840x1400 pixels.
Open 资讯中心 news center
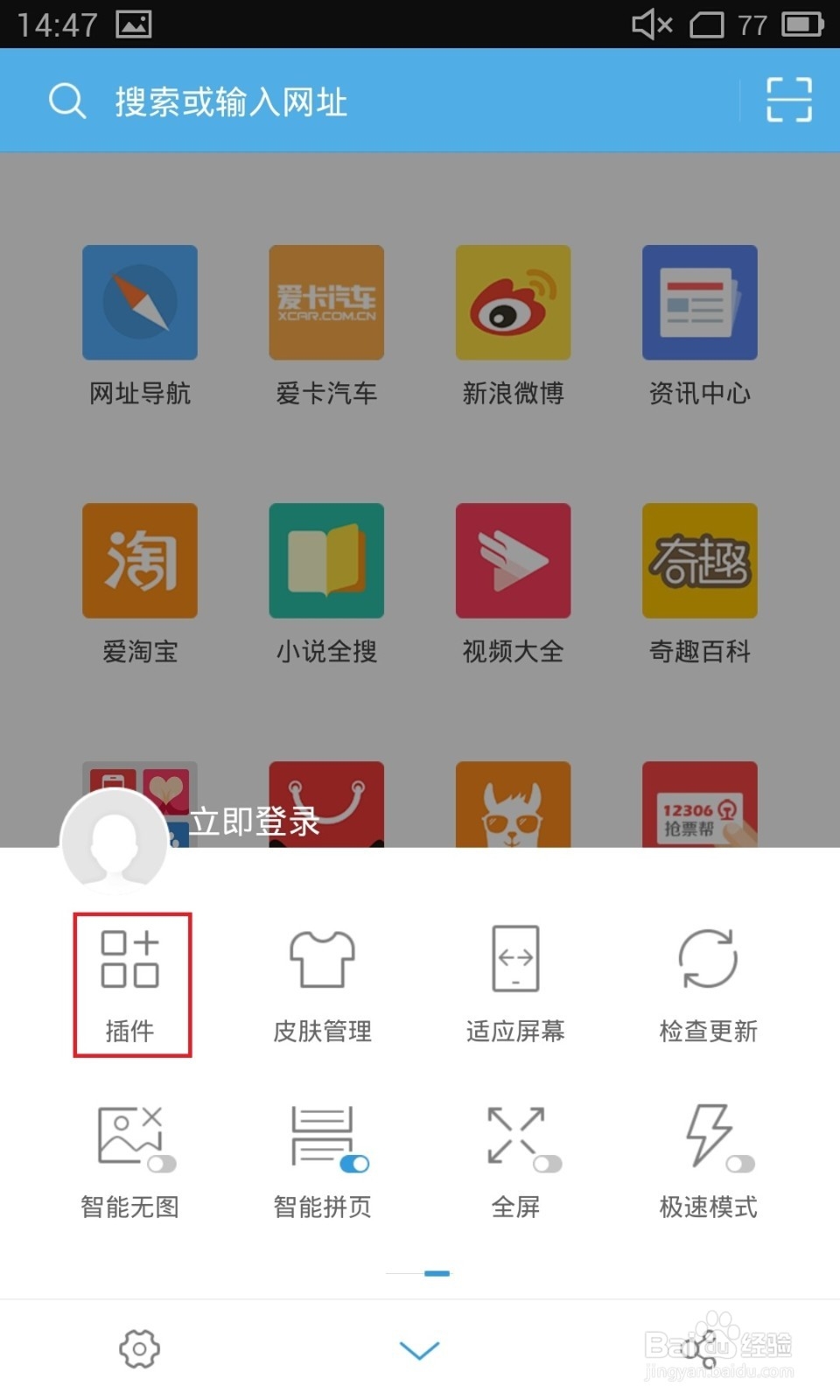(x=699, y=302)
